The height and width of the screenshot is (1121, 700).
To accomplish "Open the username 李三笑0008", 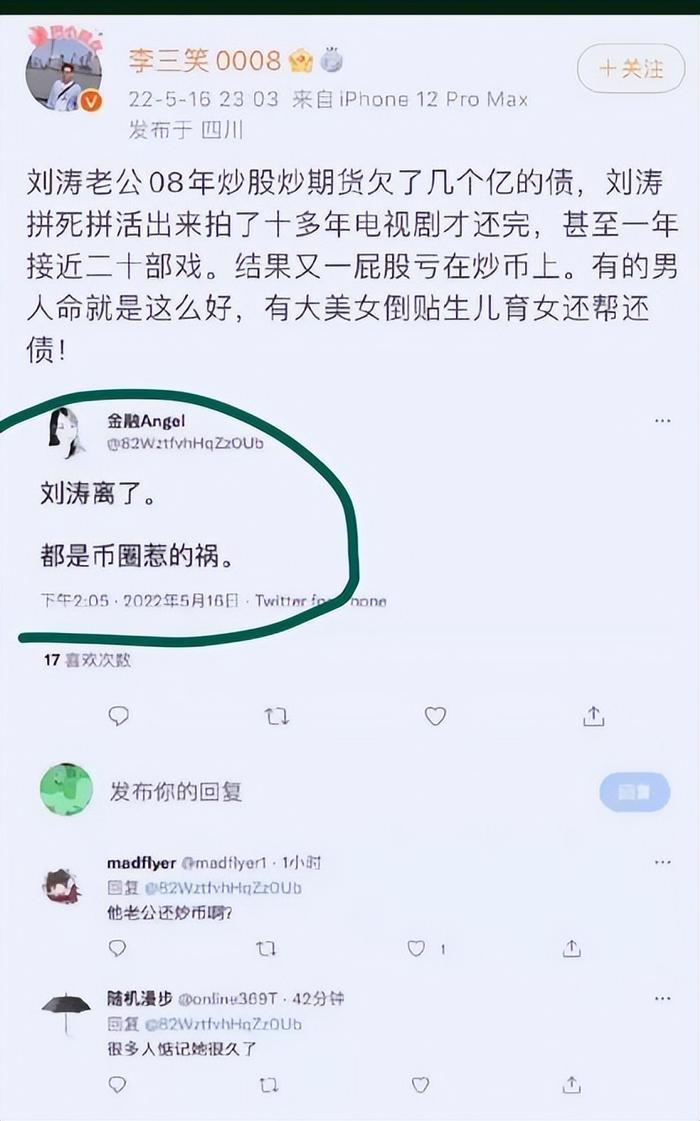I will (x=205, y=60).
